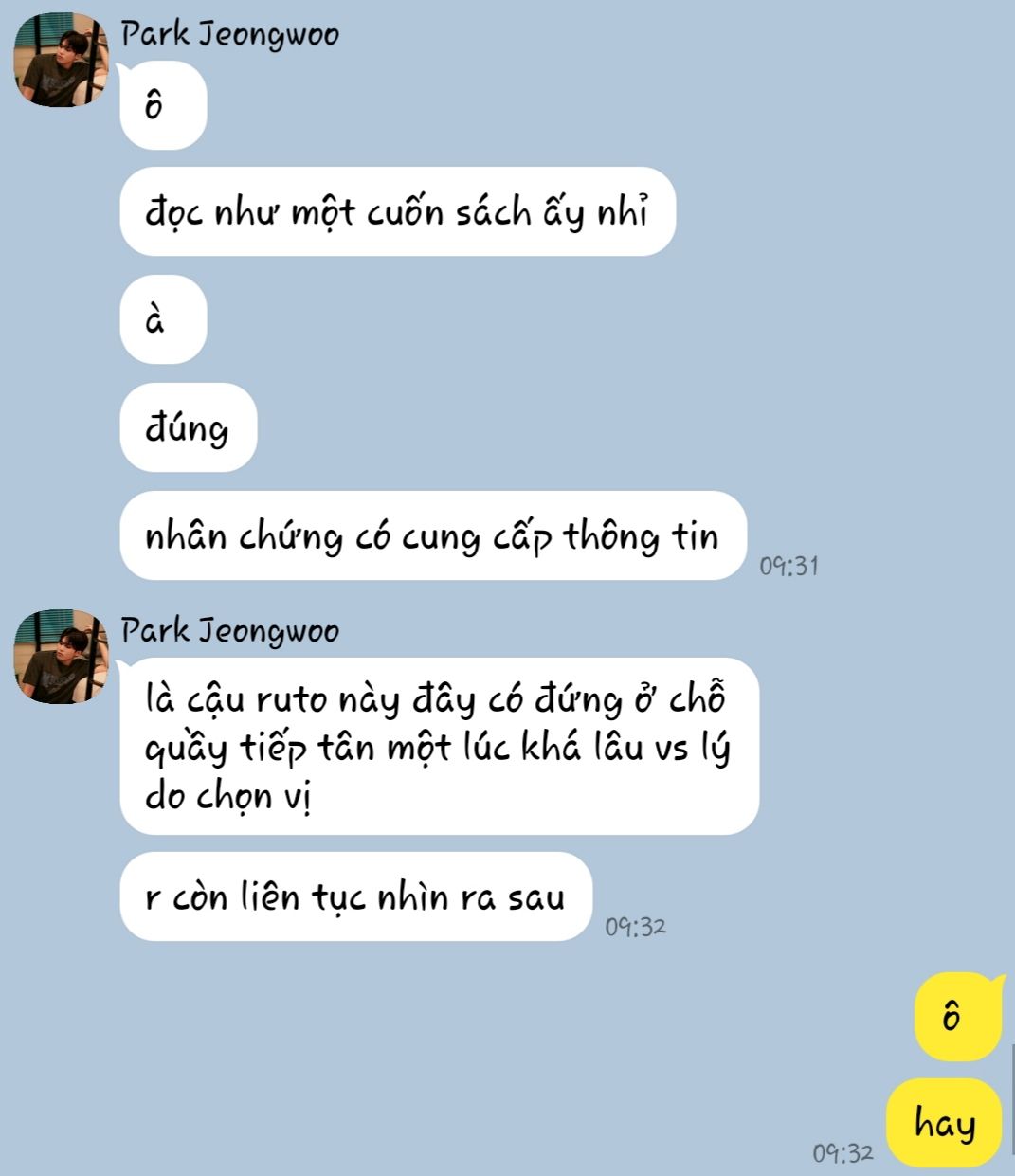Screen dimensions: 1015x1176
Task: Open Park Jeongwoo's avatar above the 'ô' message
Action: (61, 61)
